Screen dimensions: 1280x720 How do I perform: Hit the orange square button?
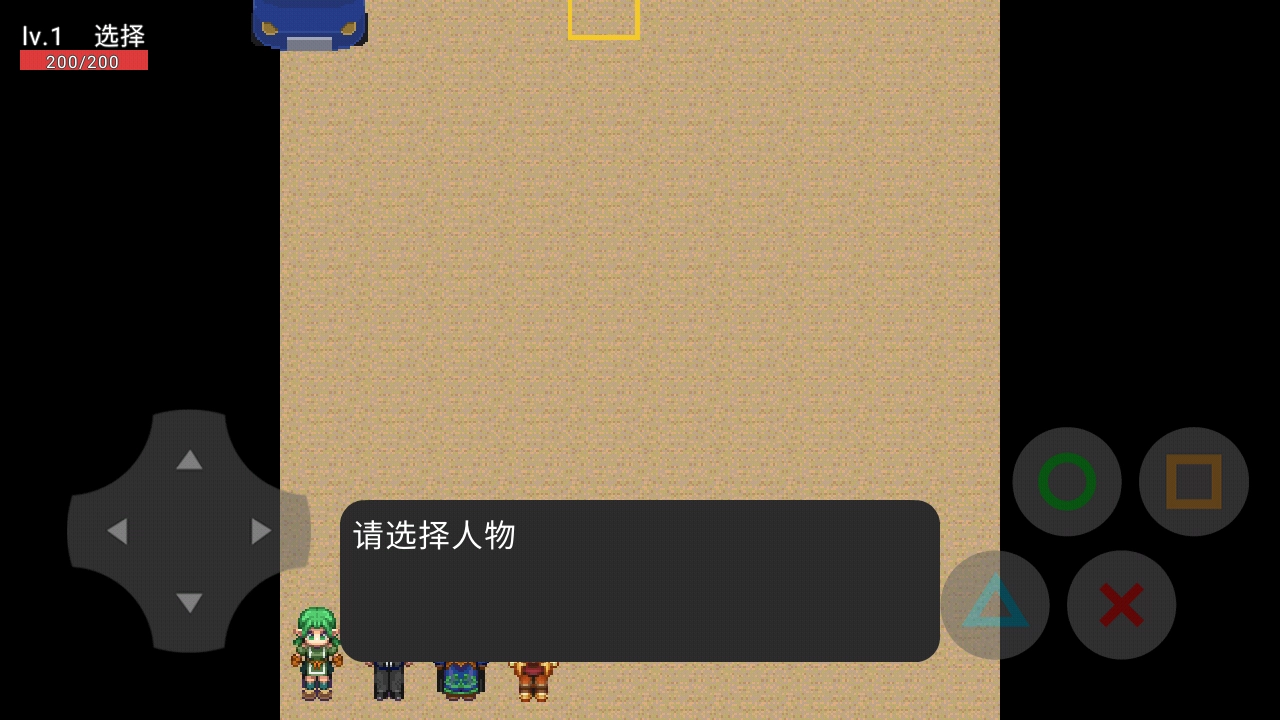[x=1194, y=482]
